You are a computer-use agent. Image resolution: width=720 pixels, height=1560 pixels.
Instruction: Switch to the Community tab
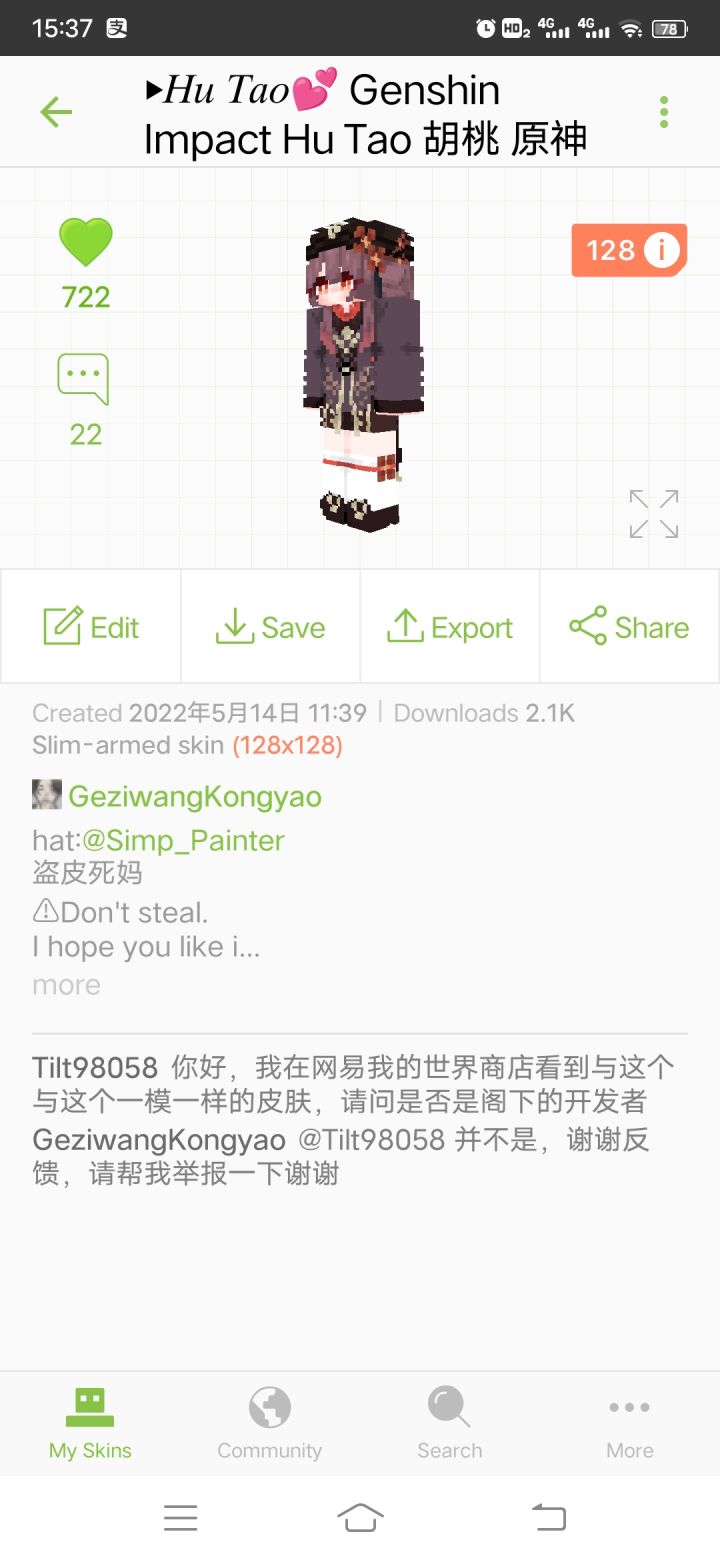[x=270, y=1423]
